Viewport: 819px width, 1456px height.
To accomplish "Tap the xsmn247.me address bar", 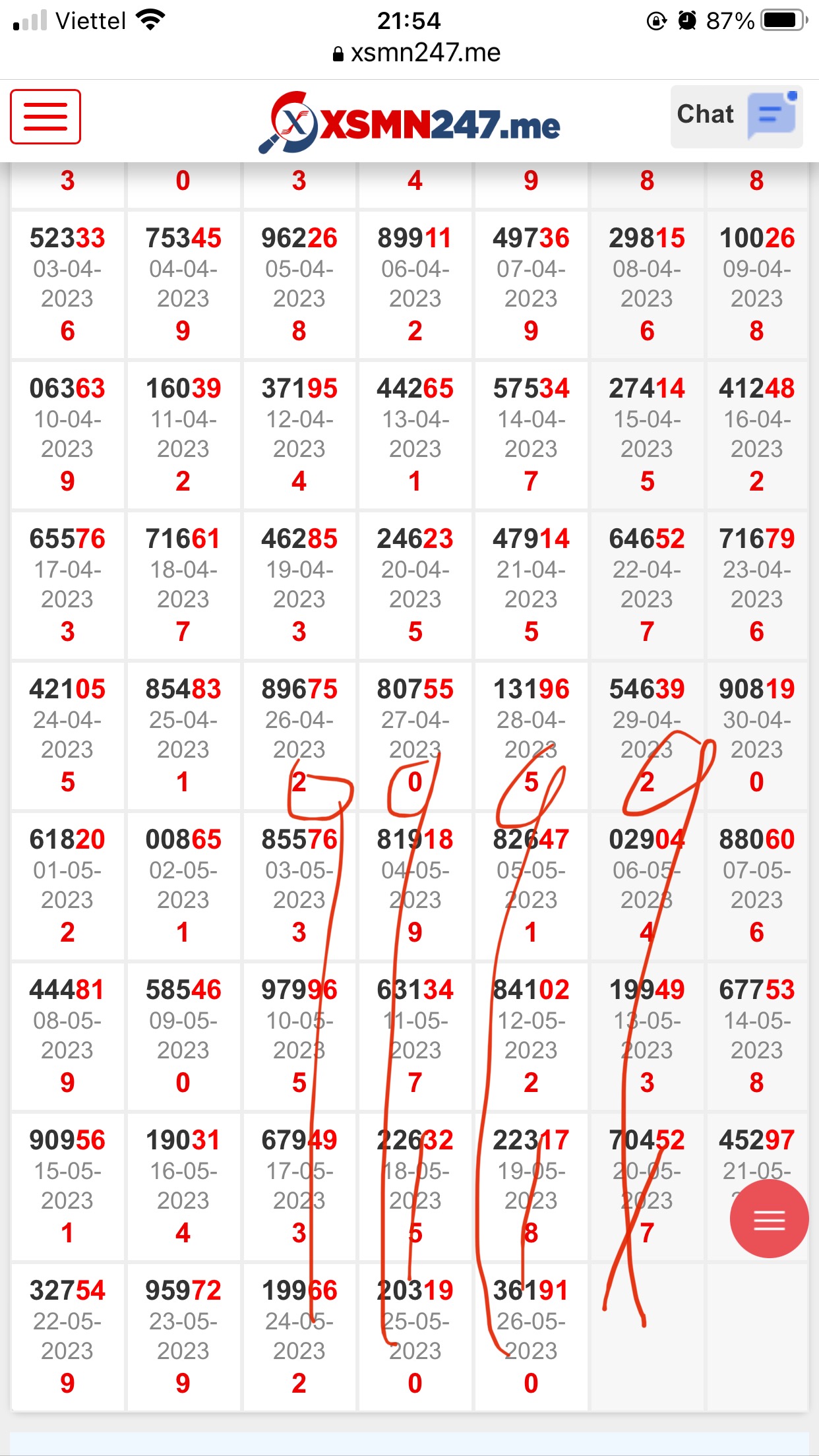I will coord(417,53).
